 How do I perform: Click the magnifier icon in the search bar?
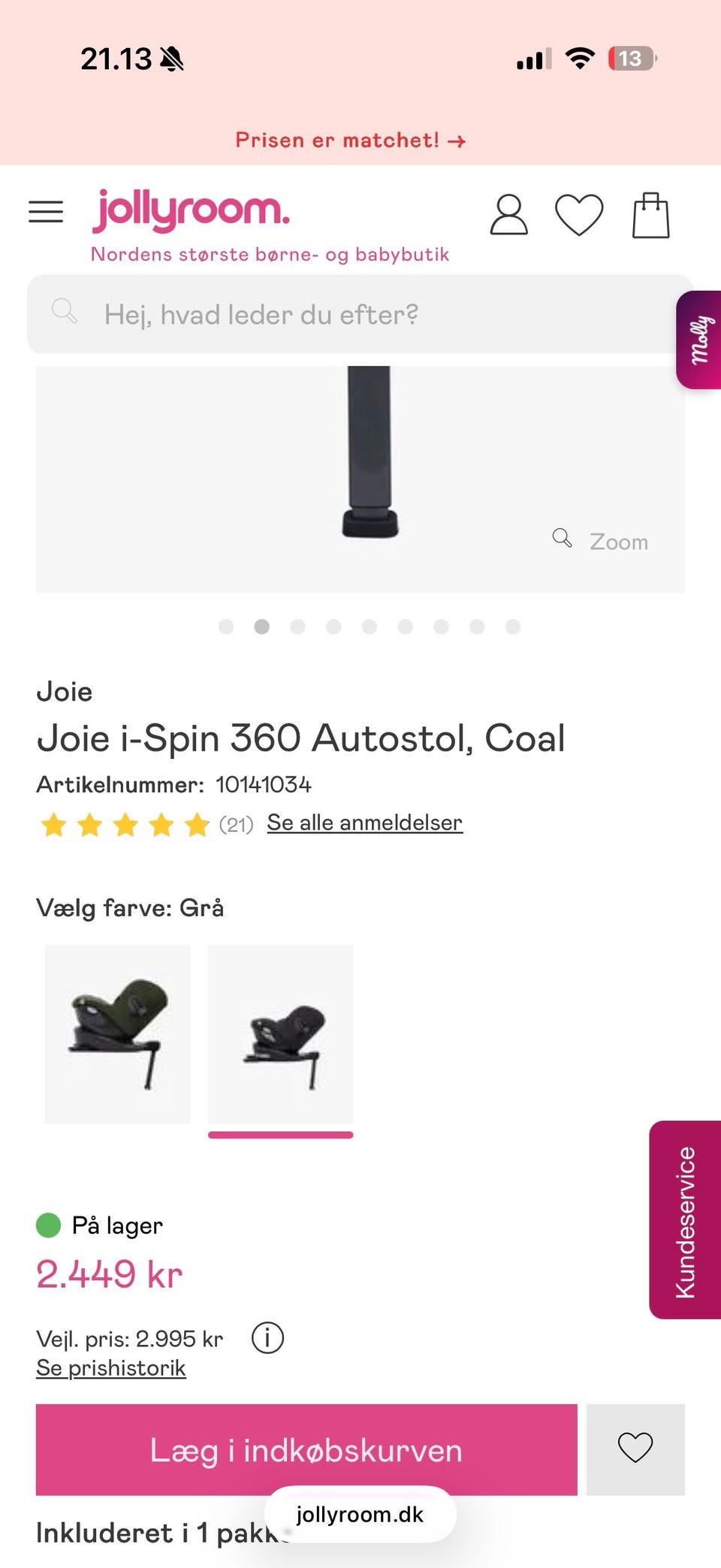coord(65,312)
